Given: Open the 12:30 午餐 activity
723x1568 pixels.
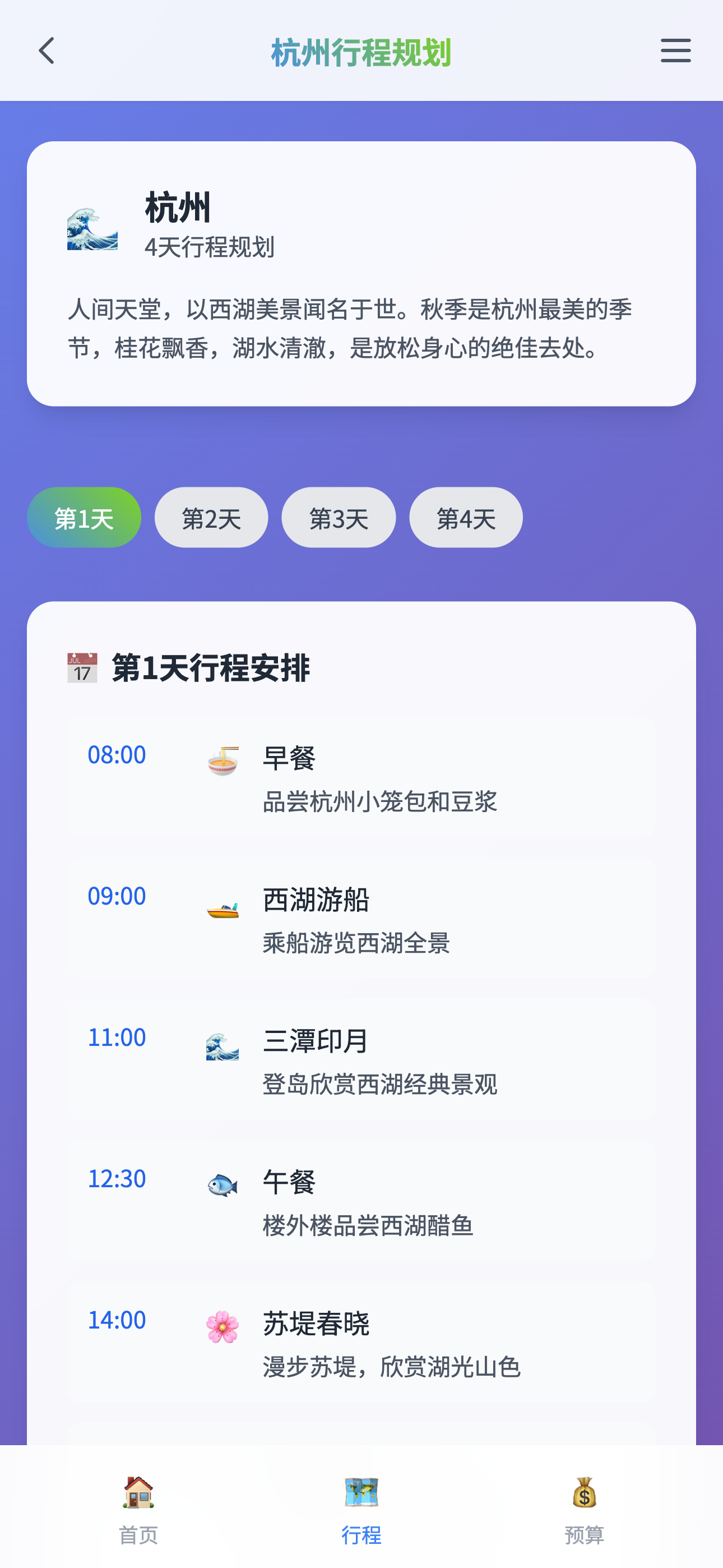Looking at the screenshot, I should click(x=361, y=1201).
